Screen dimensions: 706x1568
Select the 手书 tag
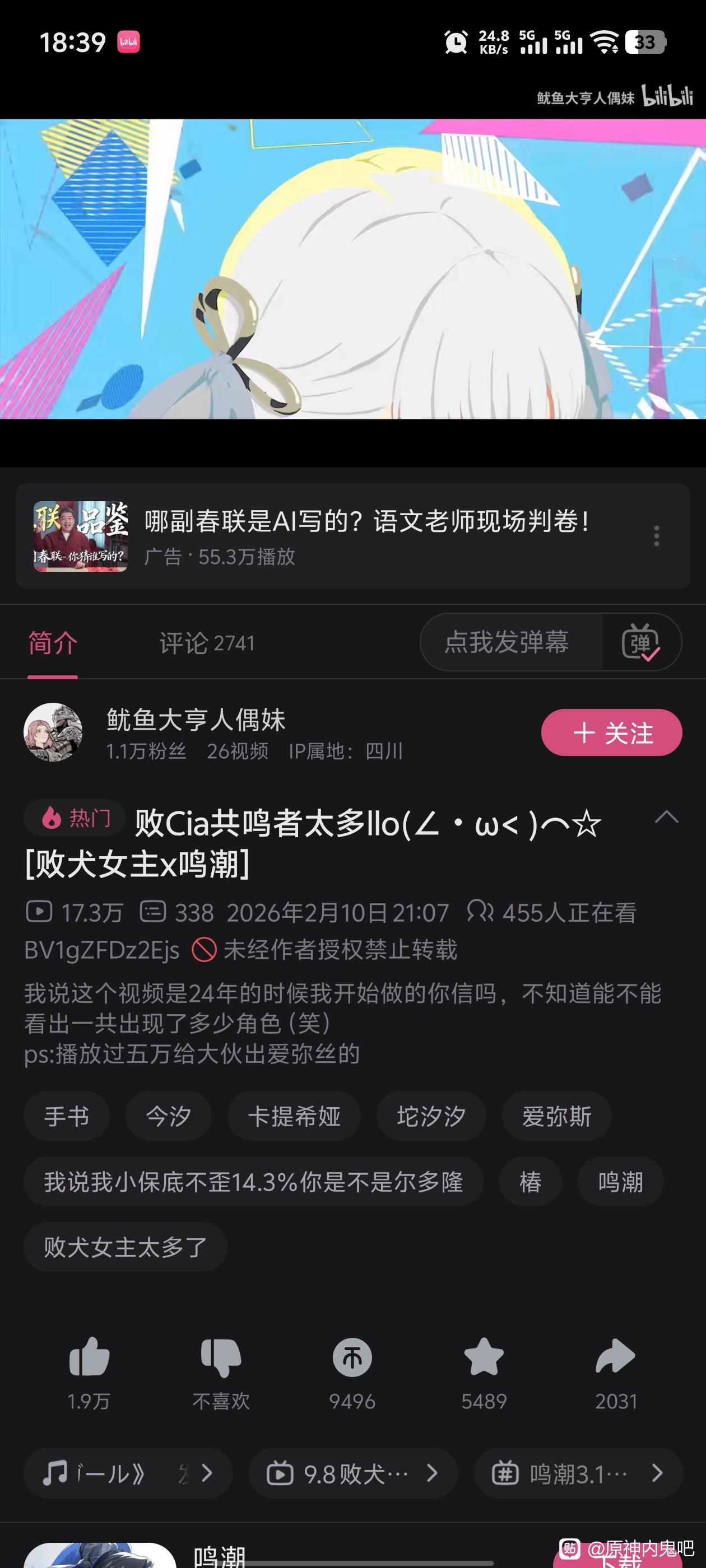click(x=66, y=1116)
